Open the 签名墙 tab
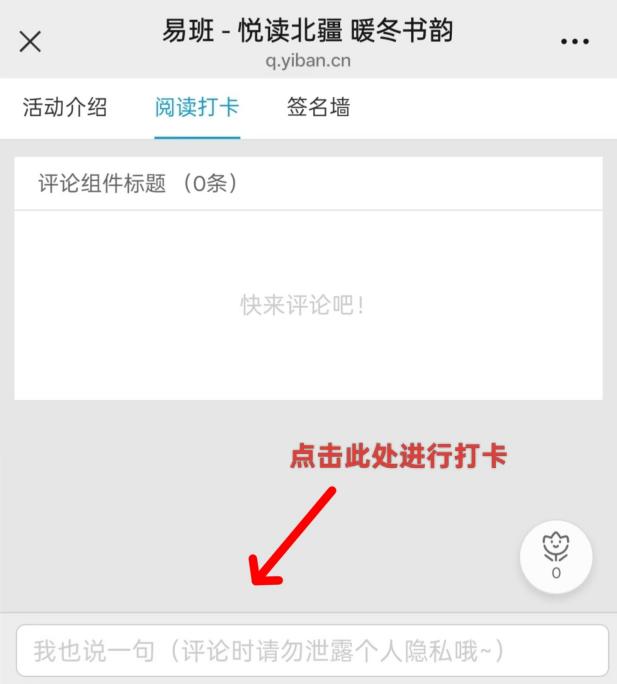 [318, 108]
